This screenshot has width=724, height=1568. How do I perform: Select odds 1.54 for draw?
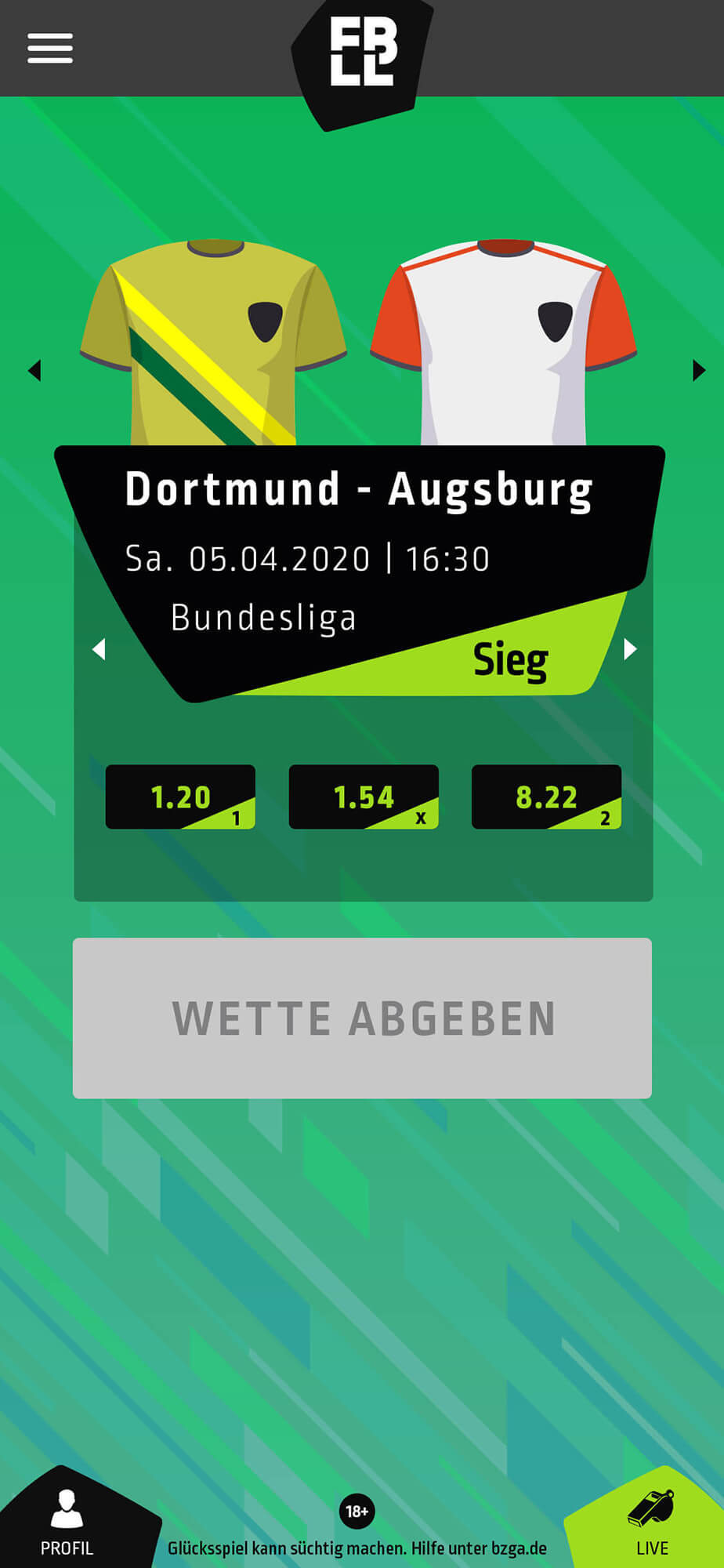[x=364, y=797]
